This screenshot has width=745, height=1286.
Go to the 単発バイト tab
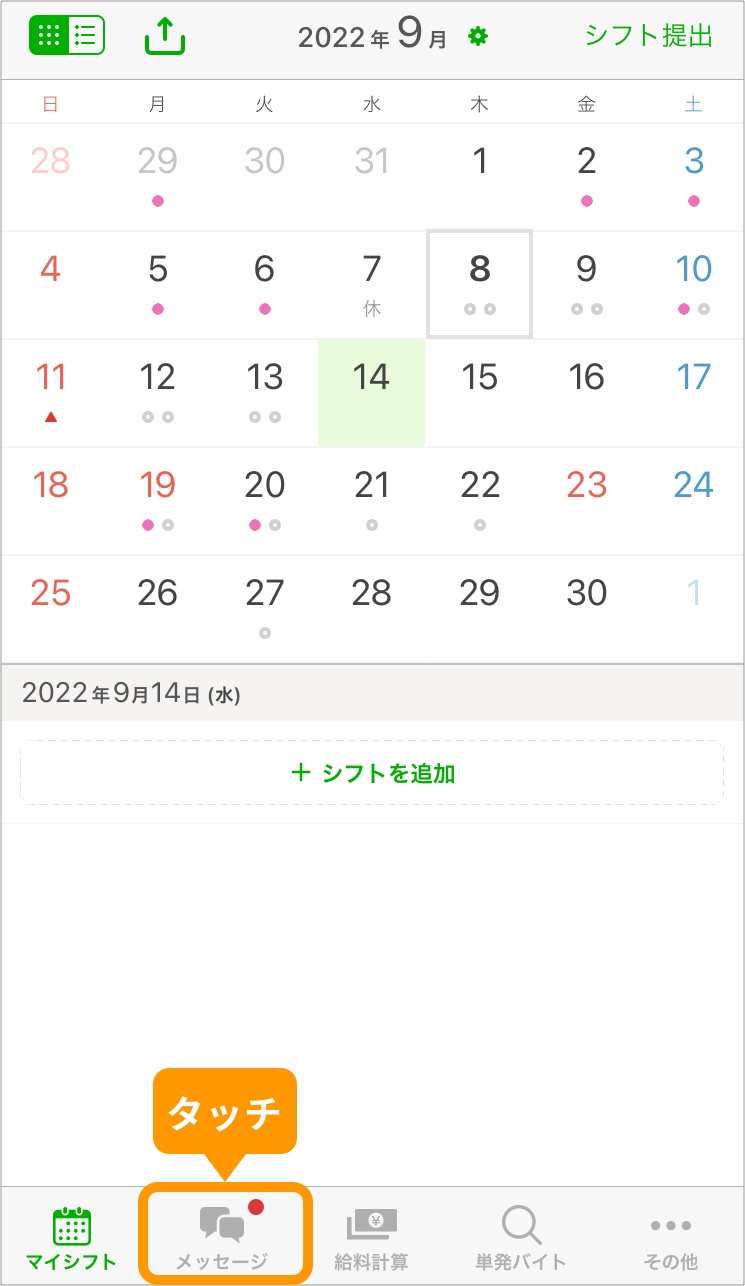(x=520, y=1237)
